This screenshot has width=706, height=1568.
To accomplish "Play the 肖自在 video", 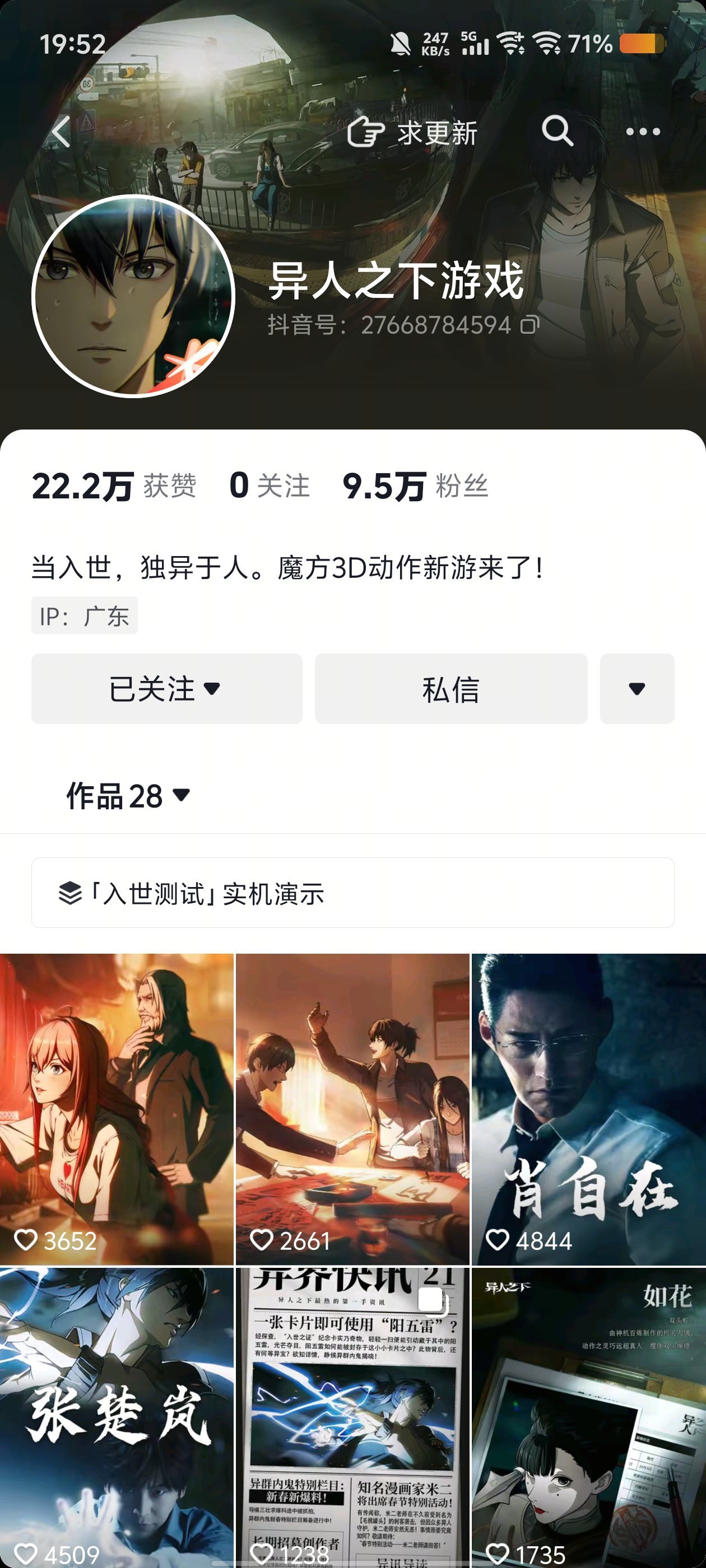I will coord(588,1108).
